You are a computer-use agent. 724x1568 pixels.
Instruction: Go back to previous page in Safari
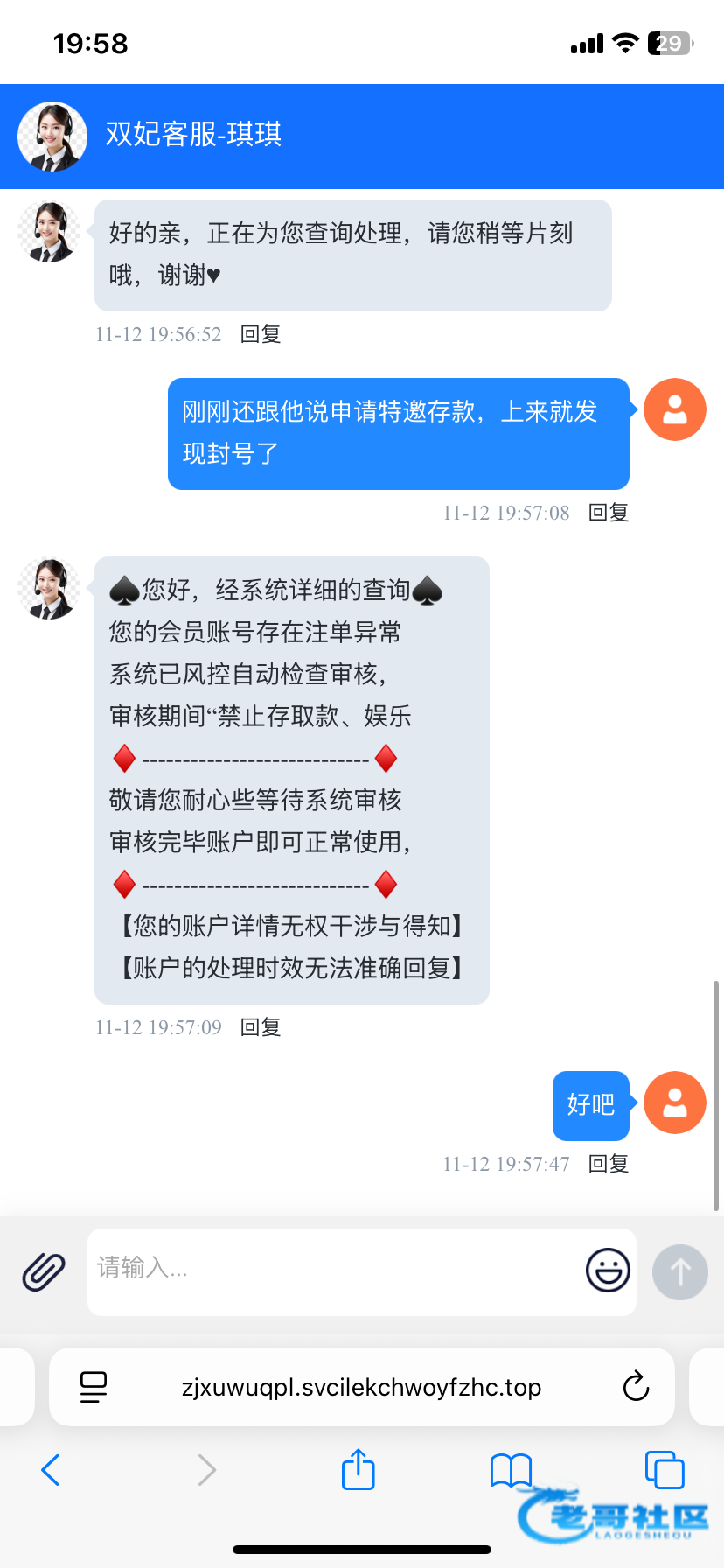51,1470
